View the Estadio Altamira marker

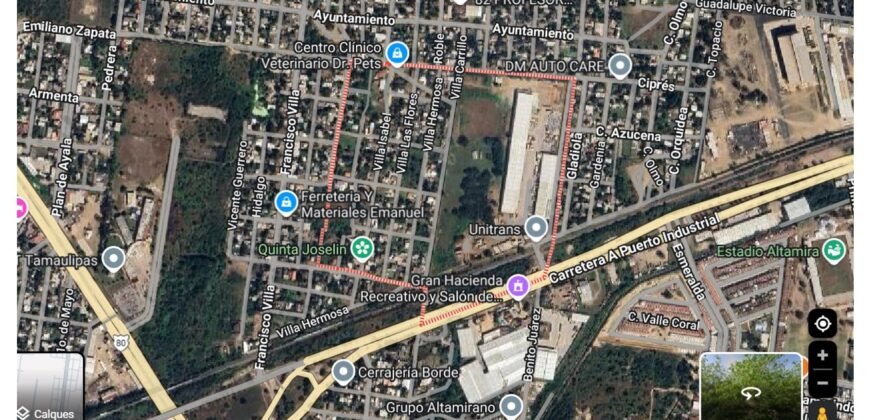834,248
